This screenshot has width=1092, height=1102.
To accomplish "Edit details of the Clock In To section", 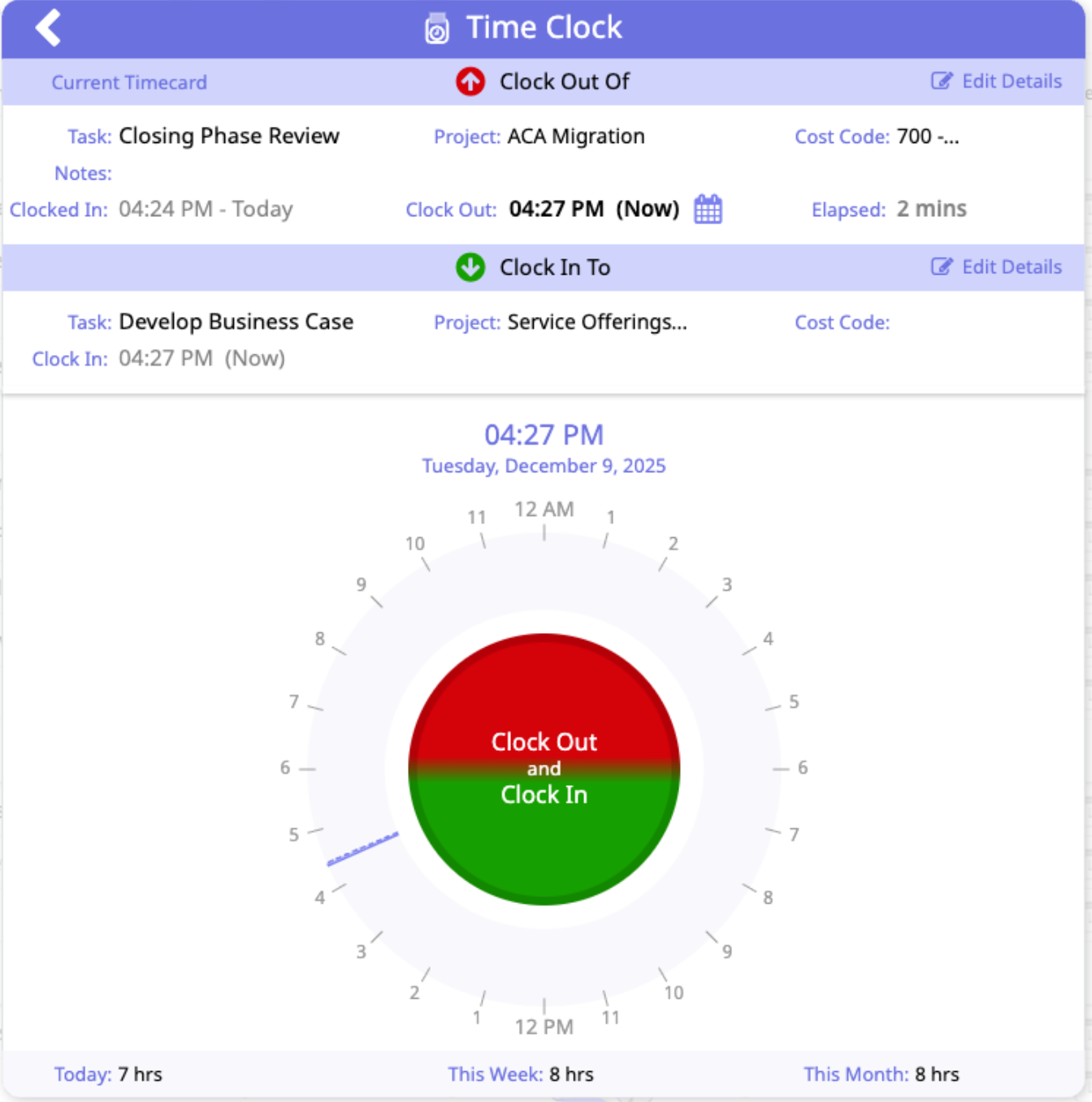I will [996, 267].
